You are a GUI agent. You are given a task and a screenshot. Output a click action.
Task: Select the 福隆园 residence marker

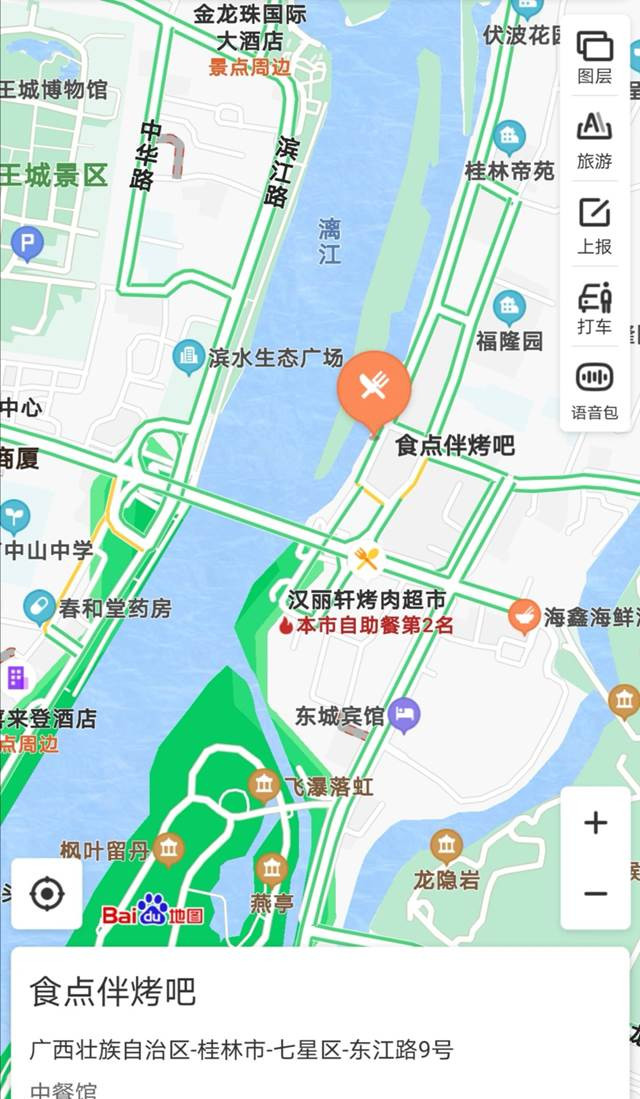[510, 308]
